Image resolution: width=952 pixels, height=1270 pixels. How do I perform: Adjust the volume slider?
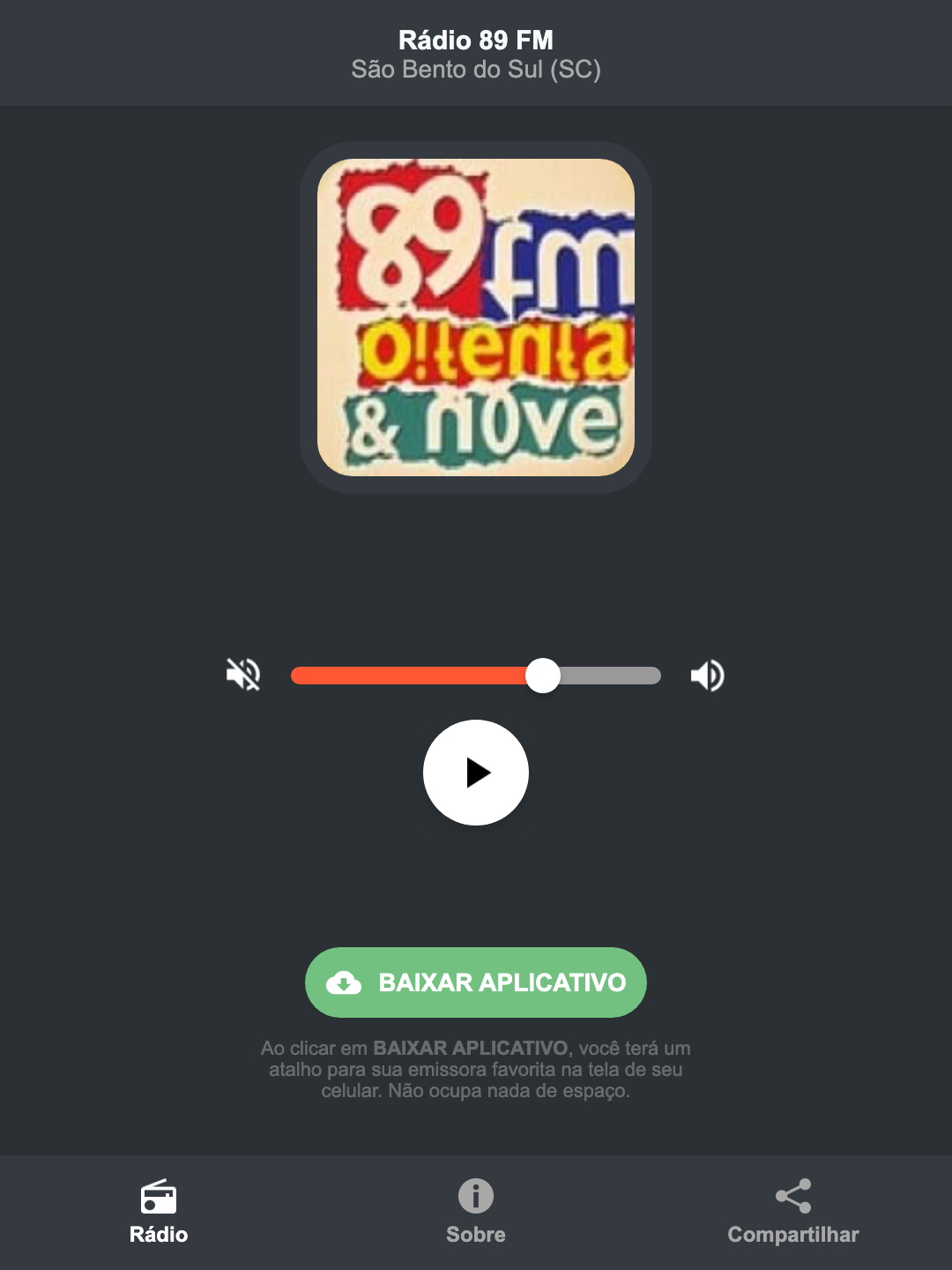point(544,675)
